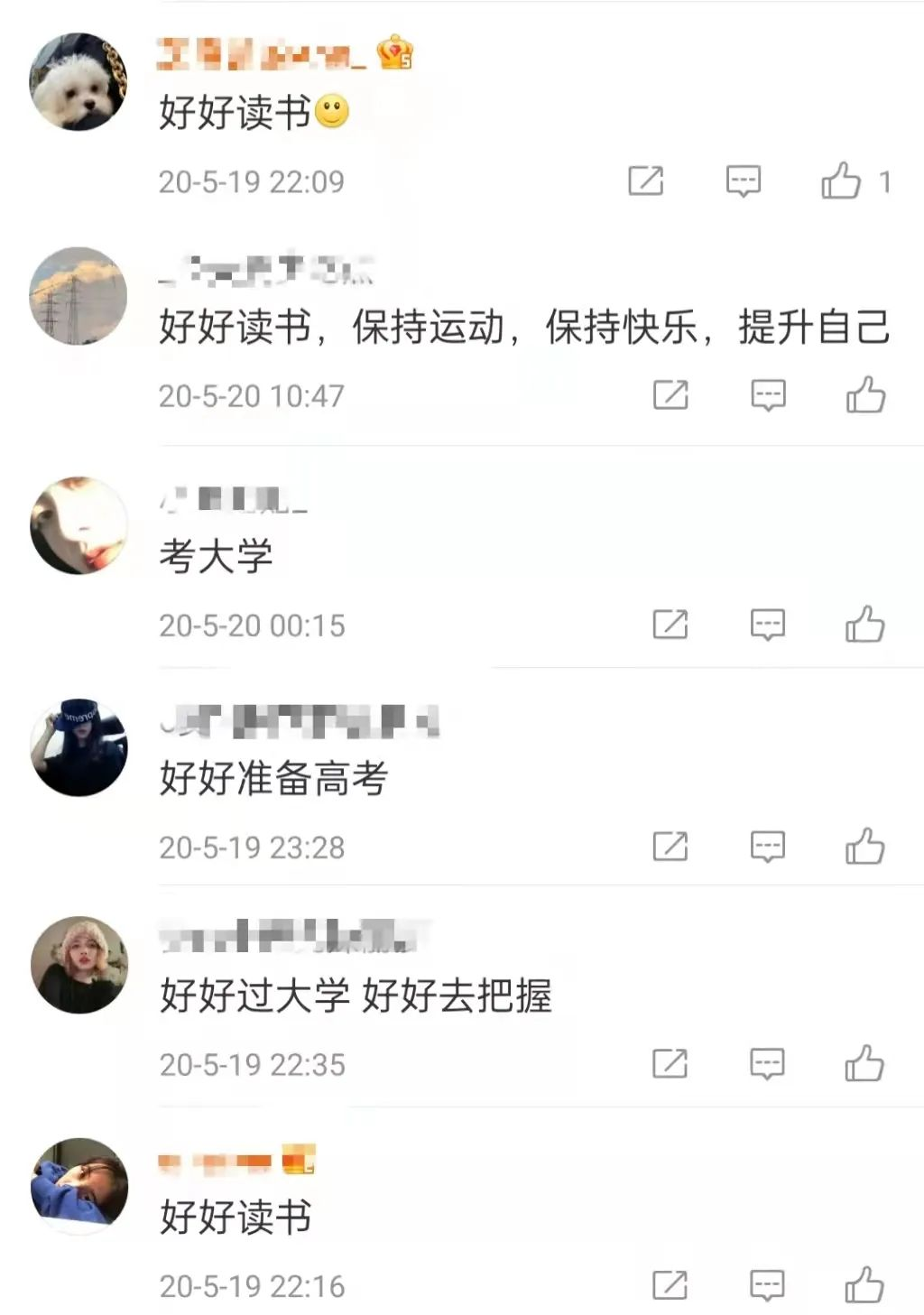Open the avatar wearing the black Supreme cap
924x1315 pixels.
(x=79, y=747)
